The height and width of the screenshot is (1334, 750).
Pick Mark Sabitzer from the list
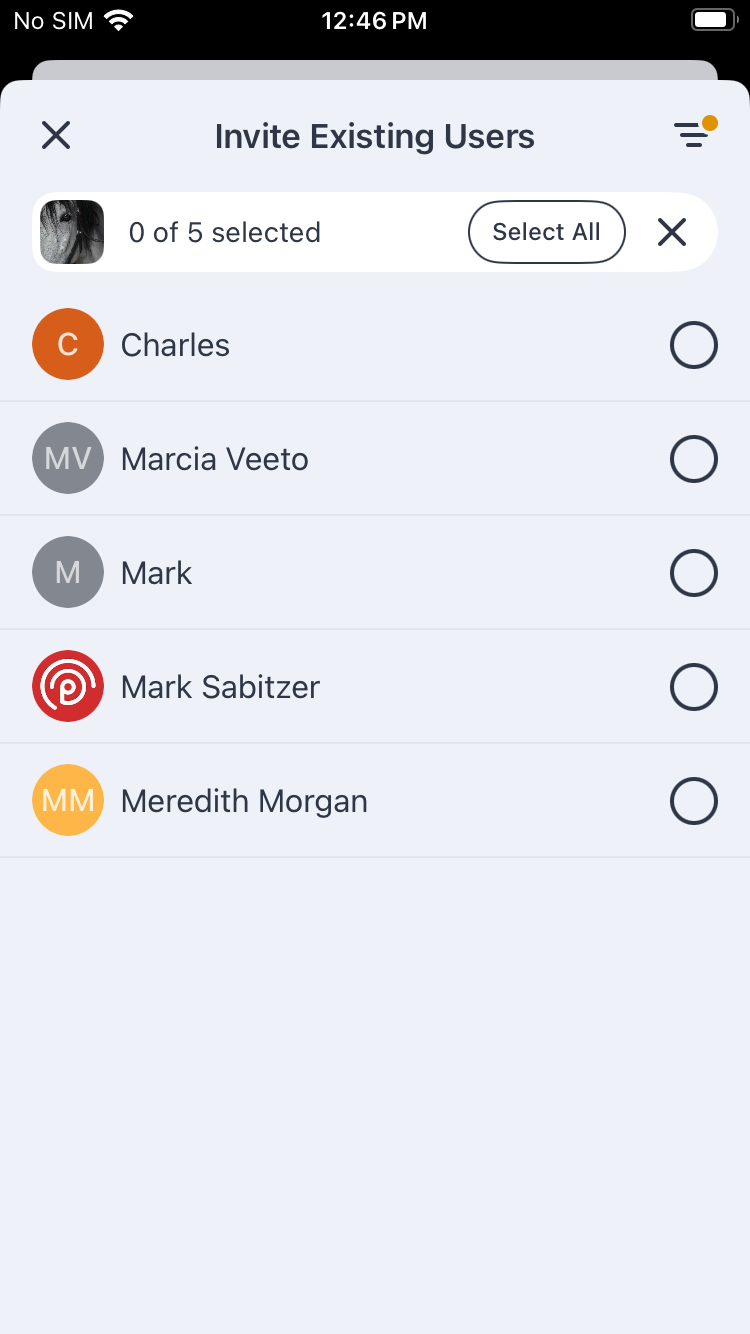click(693, 687)
